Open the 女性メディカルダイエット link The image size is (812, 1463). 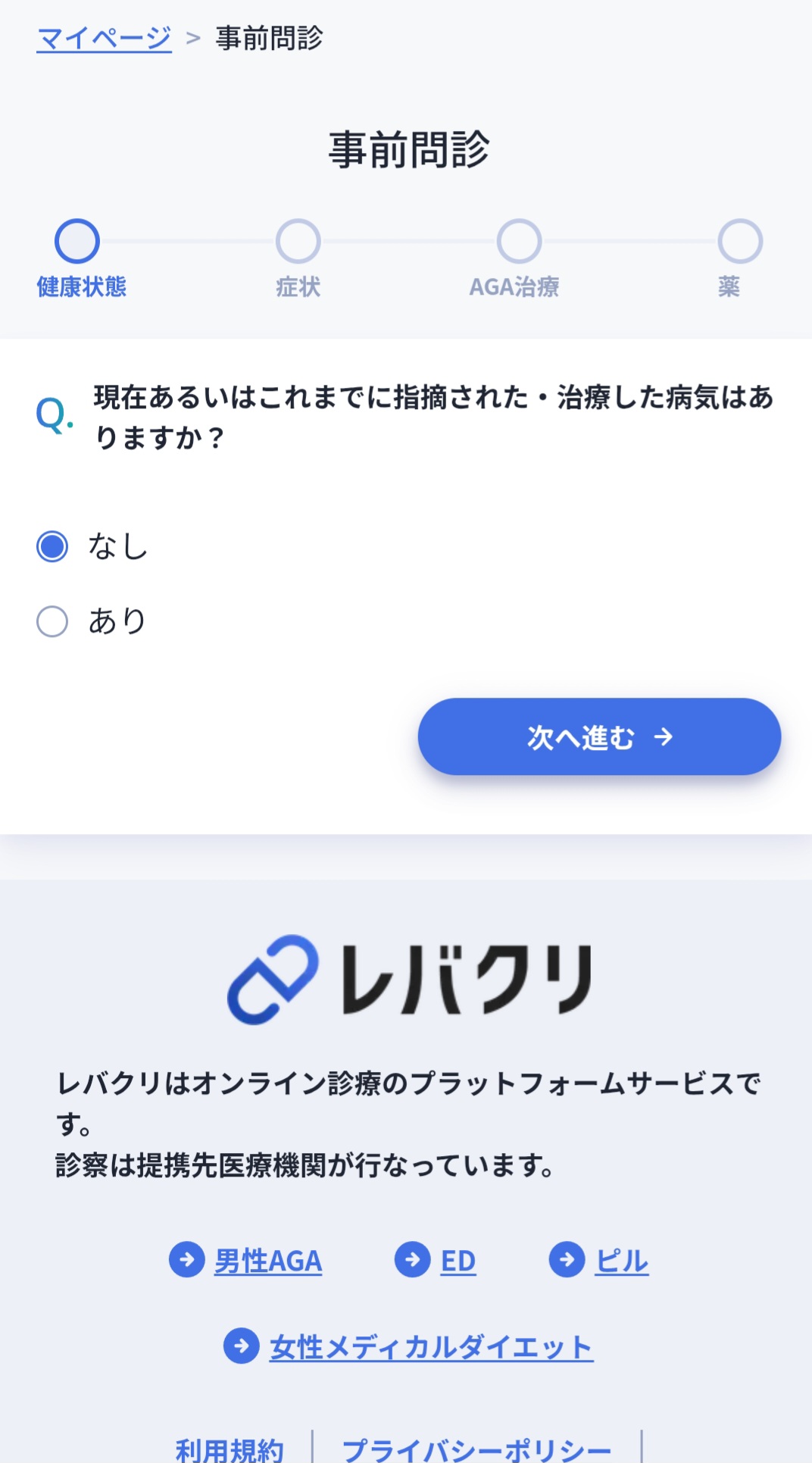click(x=430, y=1347)
